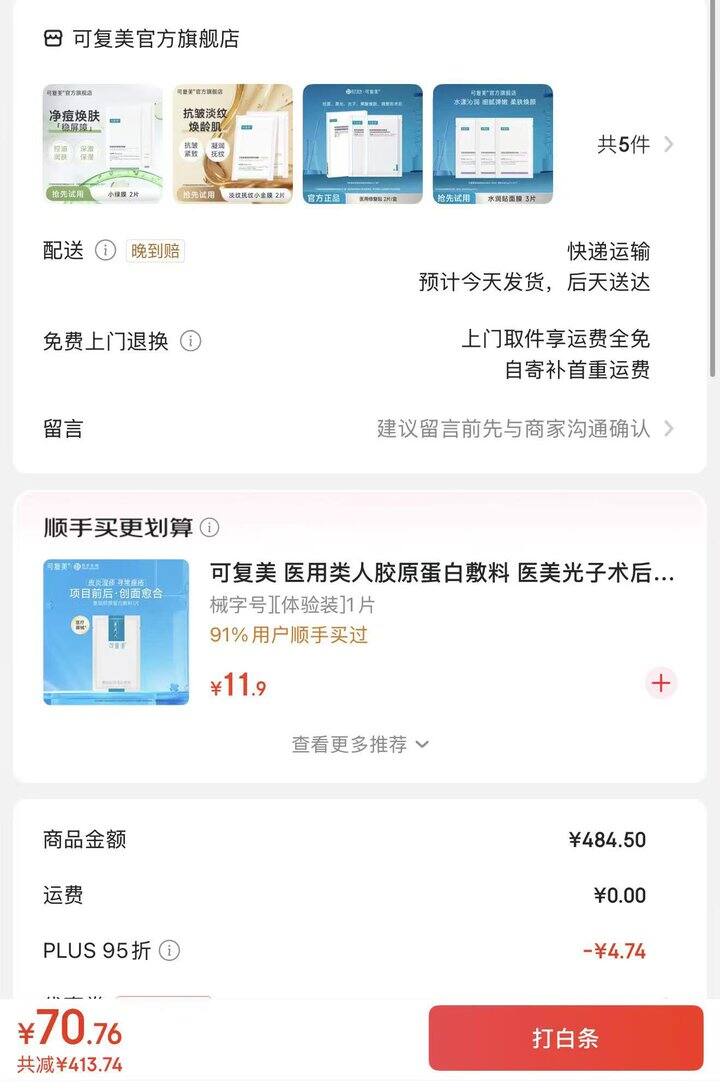Show 免费上门退换 details info
The image size is (720, 1092).
190,341
